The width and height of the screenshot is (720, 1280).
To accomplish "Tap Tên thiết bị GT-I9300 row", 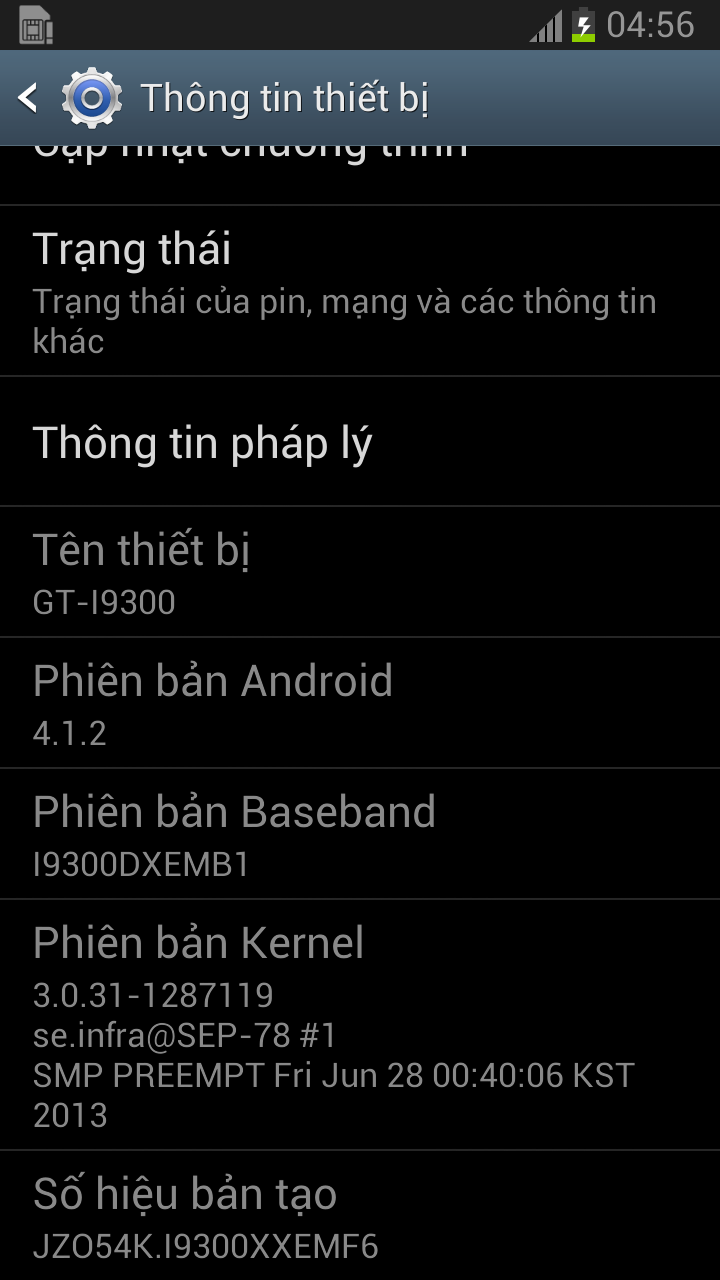I will 360,572.
